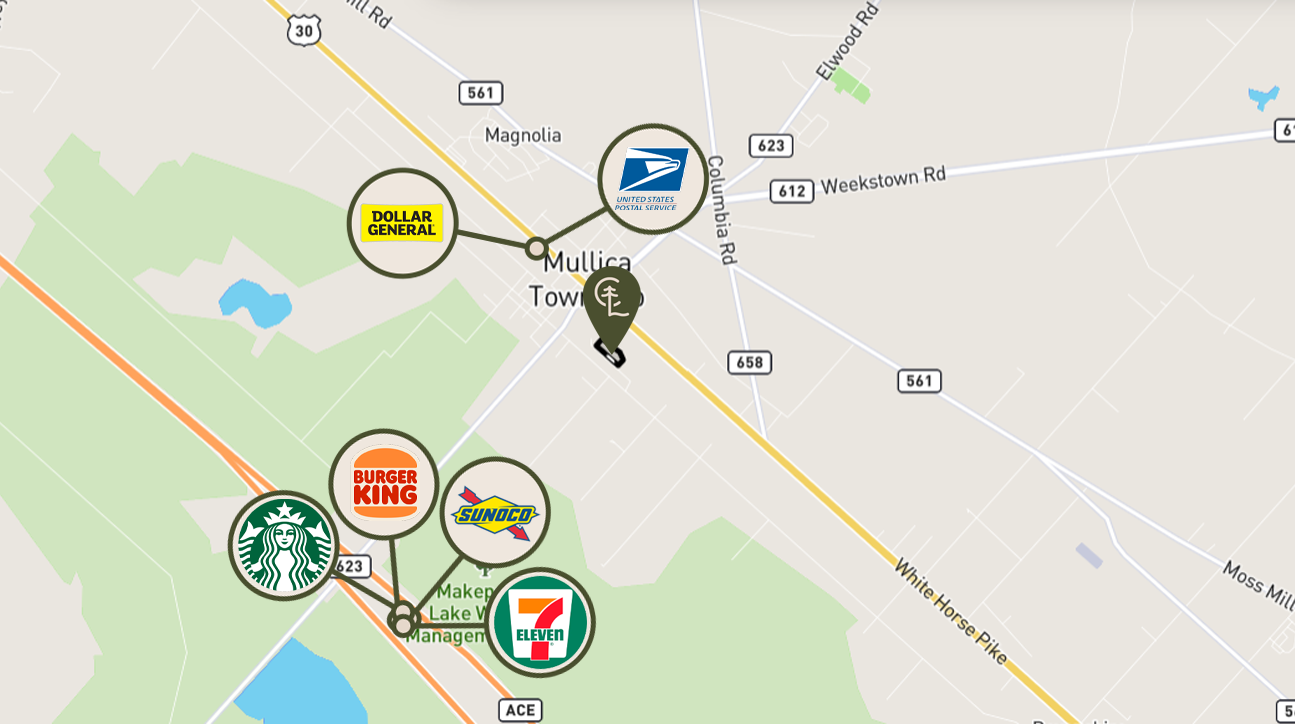
Task: Open the United States Postal Service marker
Action: pyautogui.click(x=652, y=179)
